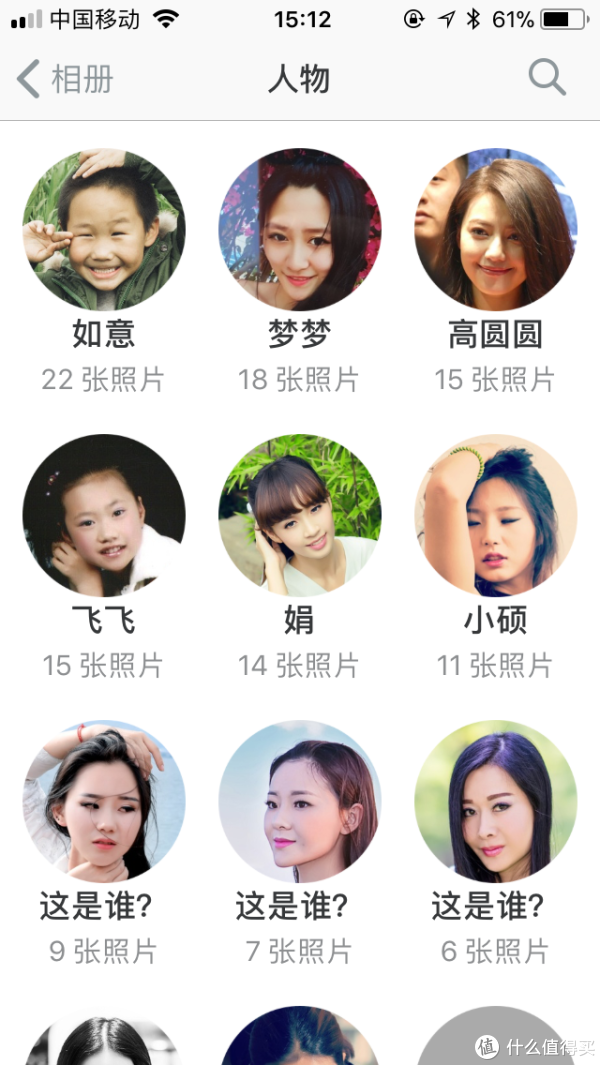The image size is (600, 1065).
Task: Open the unnamed person with 7 photos
Action: click(x=300, y=800)
